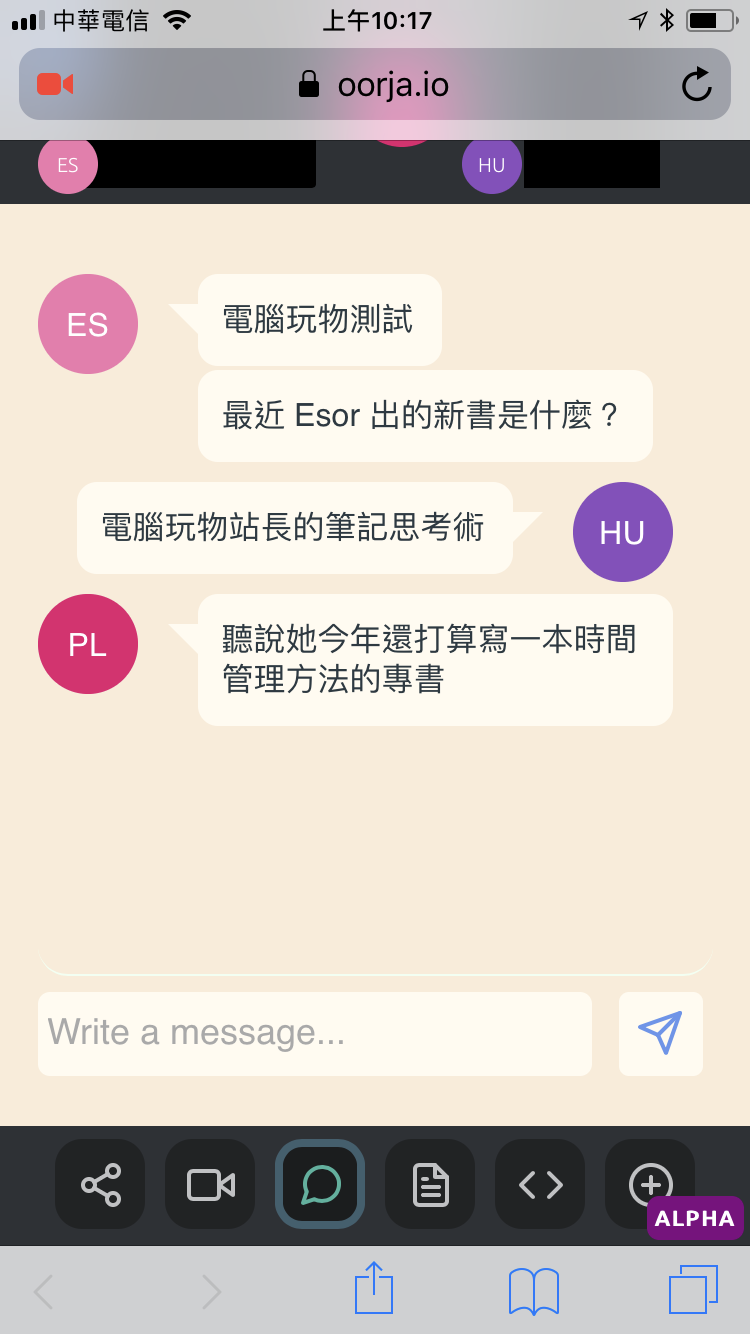This screenshot has height=1334, width=750.
Task: Open Safari's share sheet
Action: point(374,1289)
